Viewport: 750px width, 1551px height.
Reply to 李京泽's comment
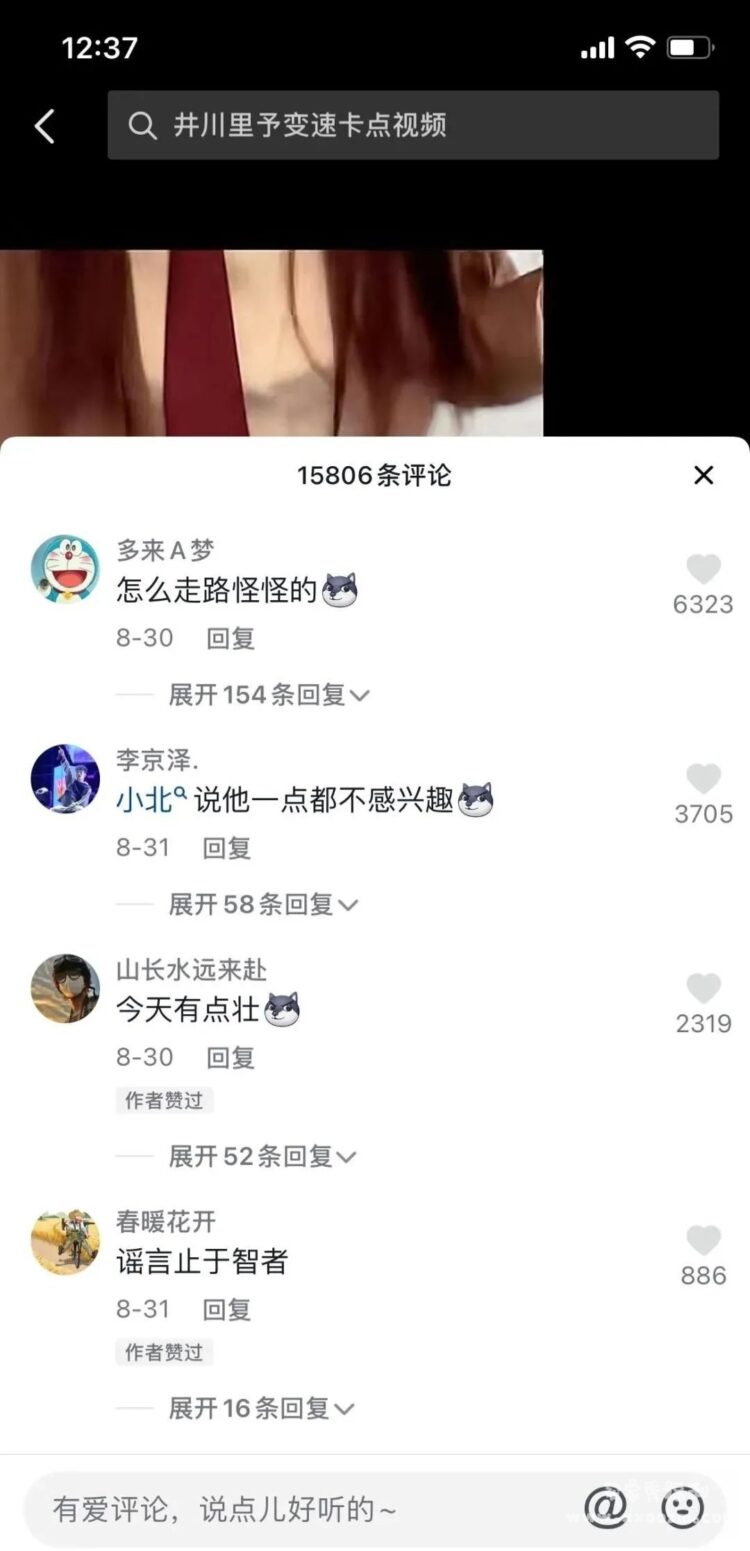point(226,848)
